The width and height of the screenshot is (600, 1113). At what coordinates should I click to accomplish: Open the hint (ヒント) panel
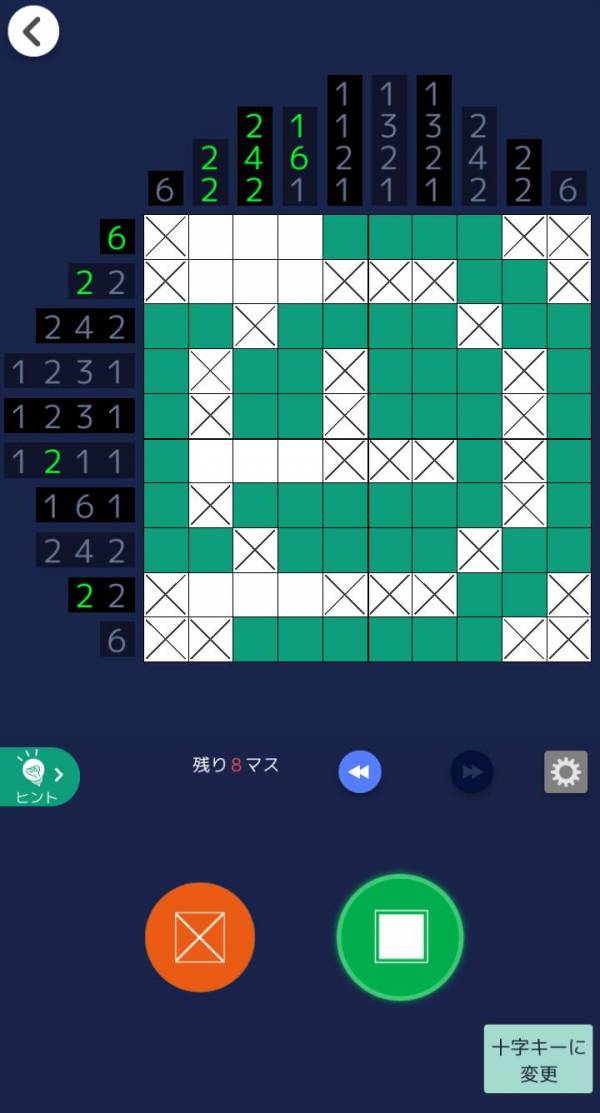tap(38, 776)
